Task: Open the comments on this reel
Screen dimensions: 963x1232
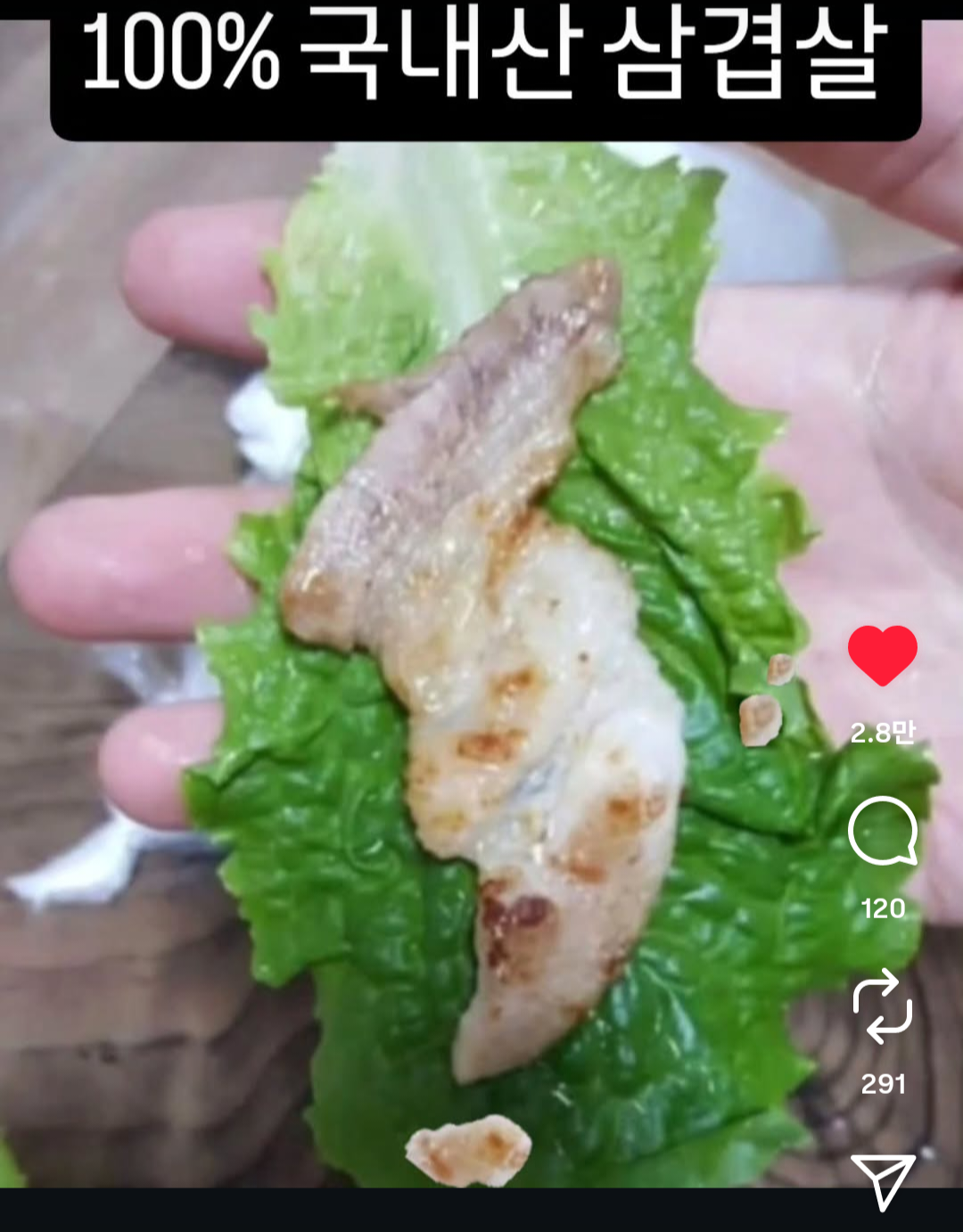Action: pyautogui.click(x=882, y=831)
